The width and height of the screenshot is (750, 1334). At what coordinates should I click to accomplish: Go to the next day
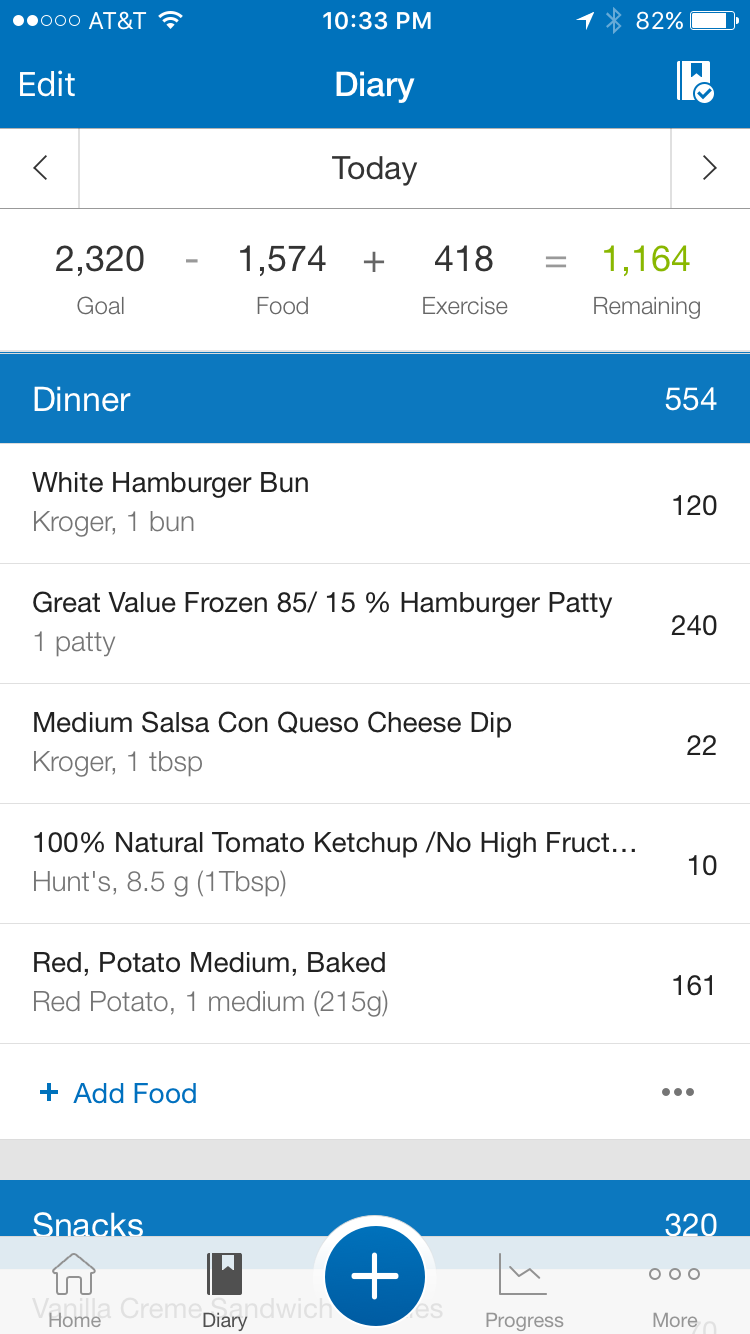coord(710,168)
